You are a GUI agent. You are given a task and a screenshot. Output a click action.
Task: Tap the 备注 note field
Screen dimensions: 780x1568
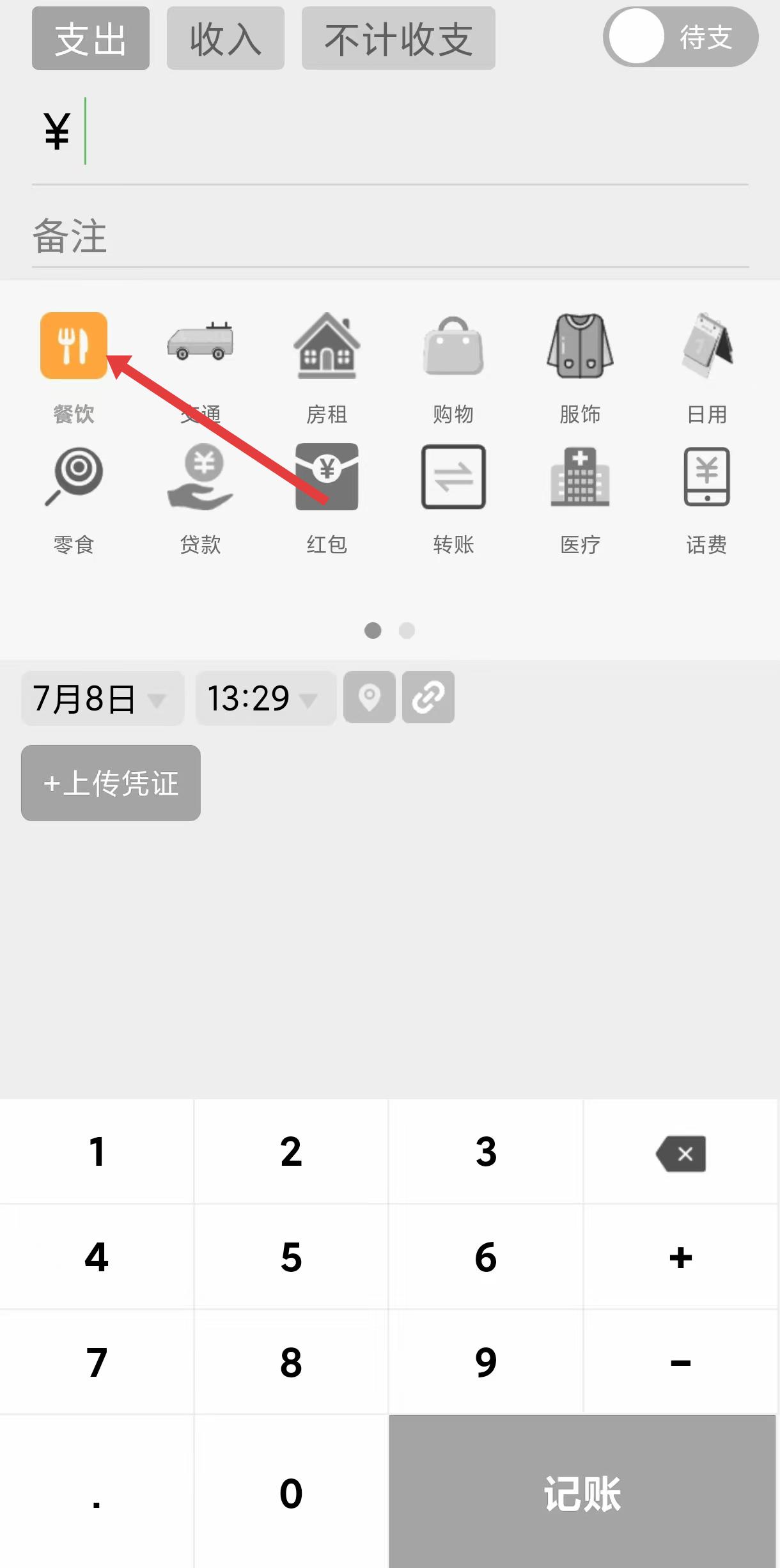tap(389, 237)
